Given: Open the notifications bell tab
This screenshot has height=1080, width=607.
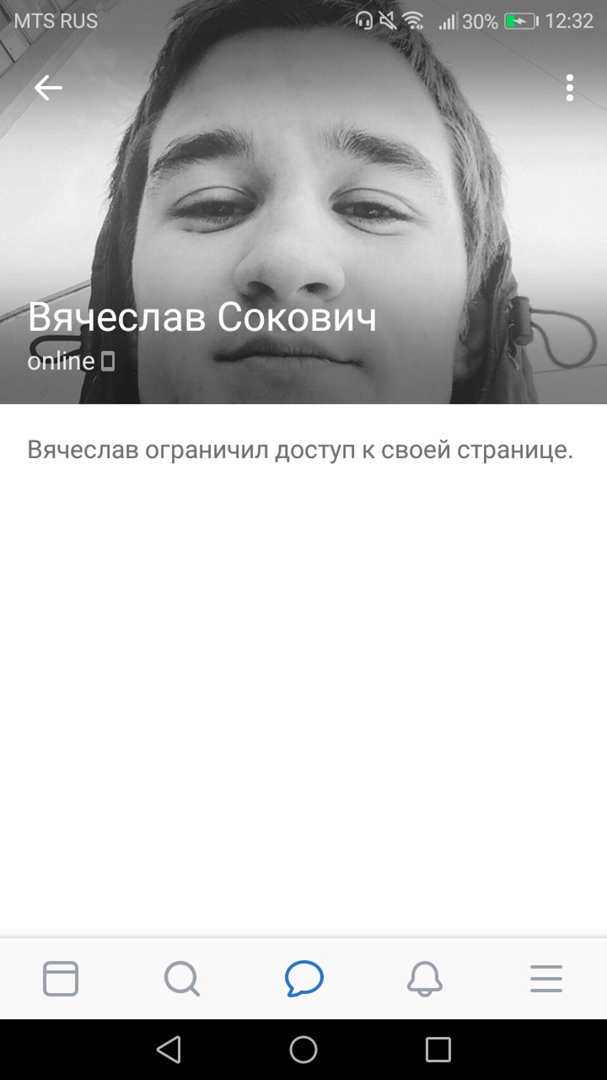Looking at the screenshot, I should click(425, 978).
